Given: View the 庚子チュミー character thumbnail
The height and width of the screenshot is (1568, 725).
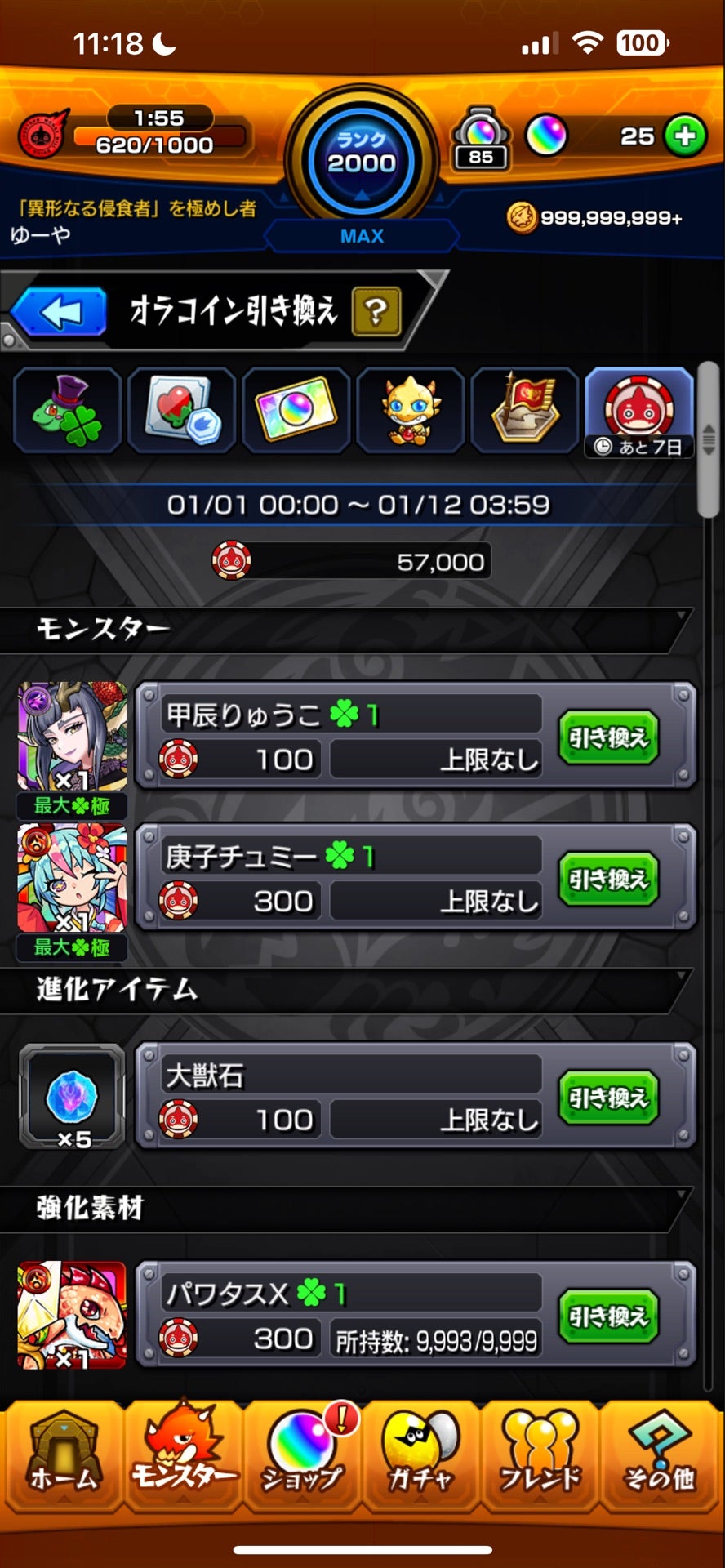Looking at the screenshot, I should coord(71,875).
